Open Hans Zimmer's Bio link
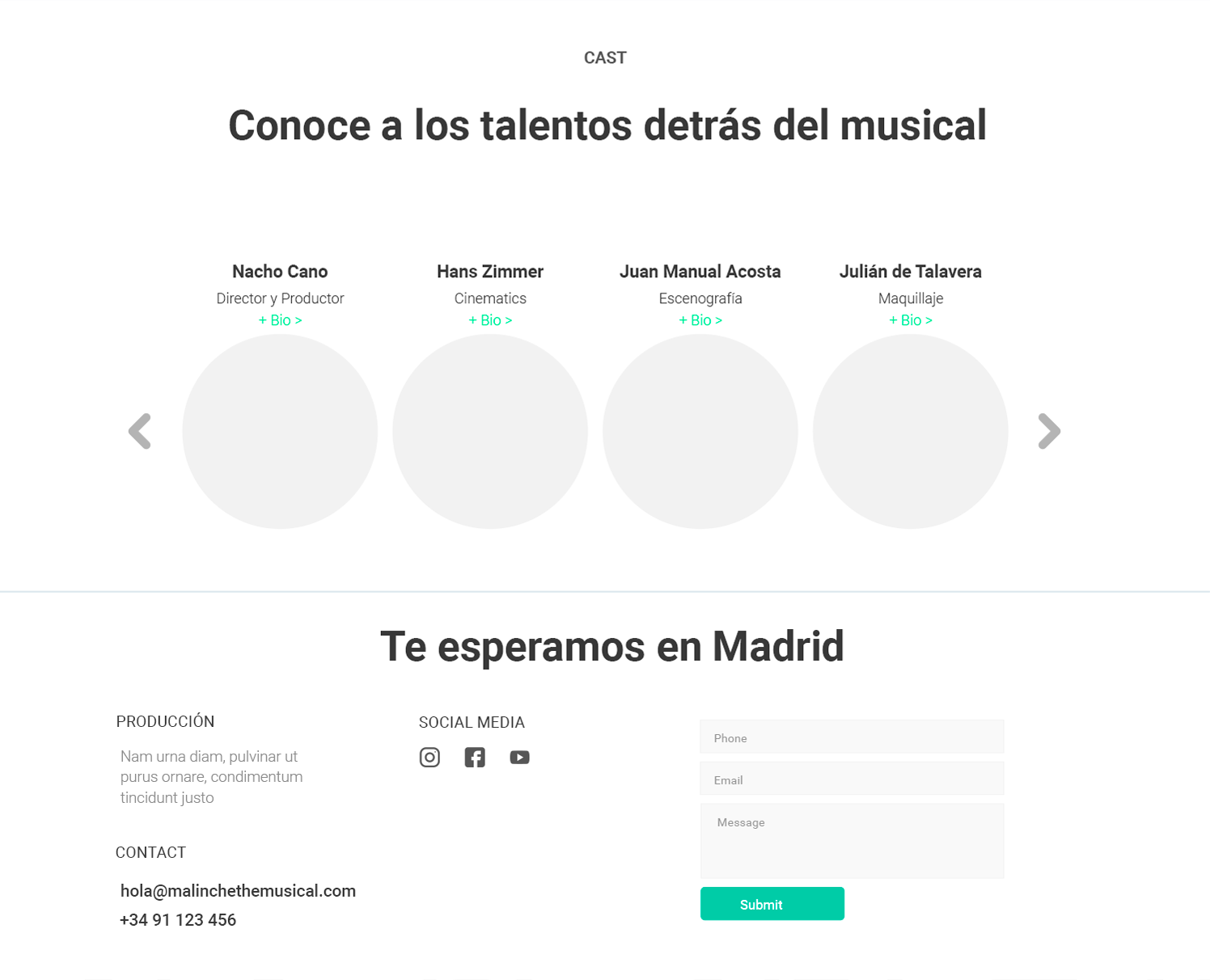 click(490, 320)
